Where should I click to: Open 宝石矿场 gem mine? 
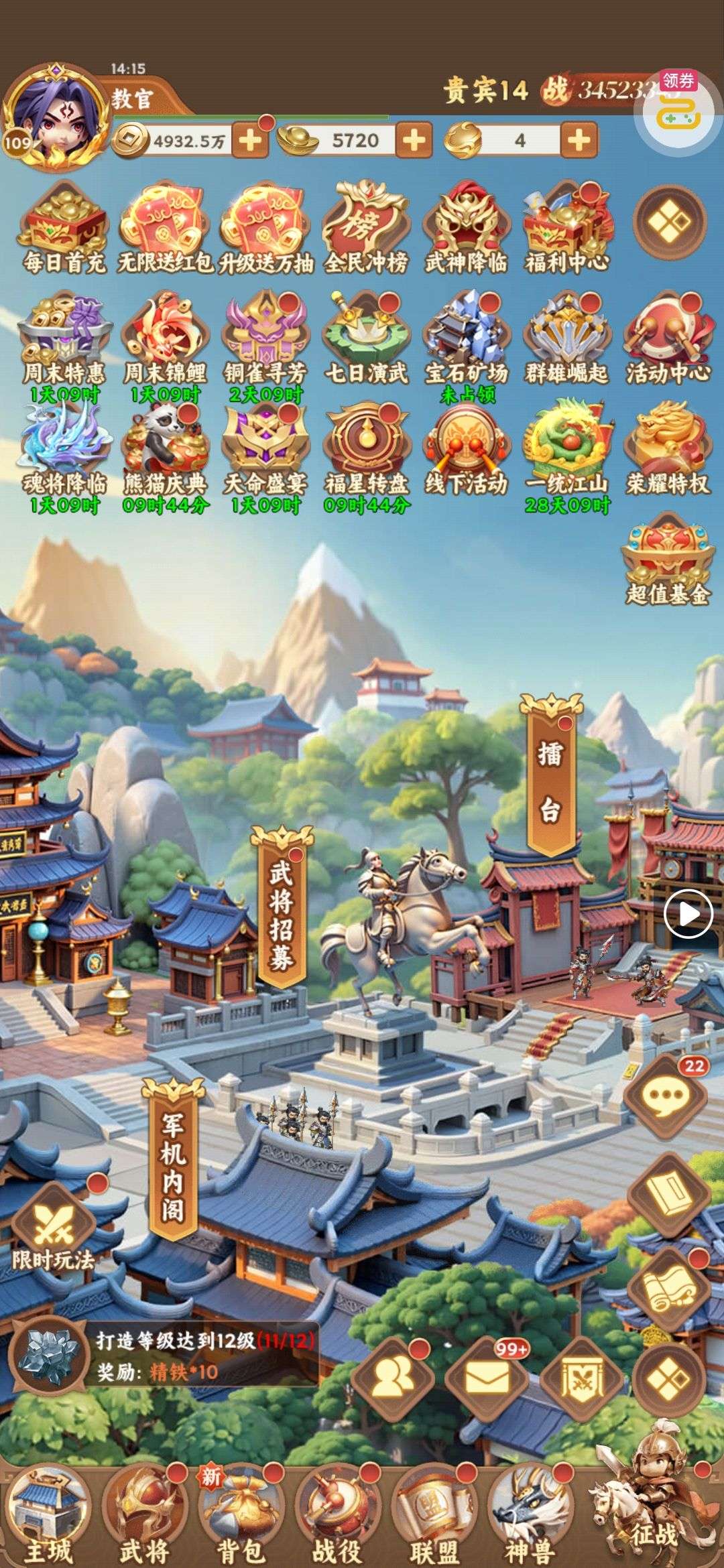coord(467,338)
